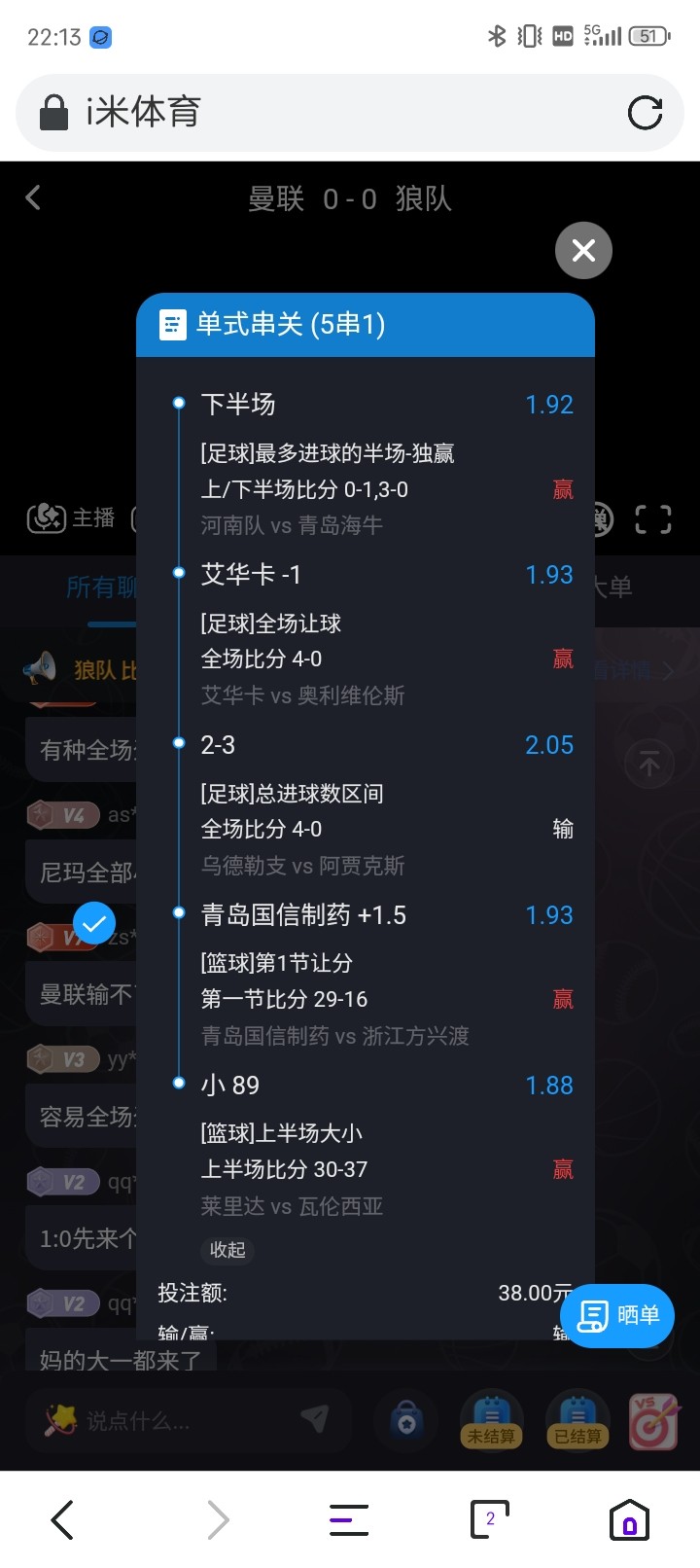The image size is (700, 1568).
Task: Tap the 晒单 share-bet button
Action: 617,1315
